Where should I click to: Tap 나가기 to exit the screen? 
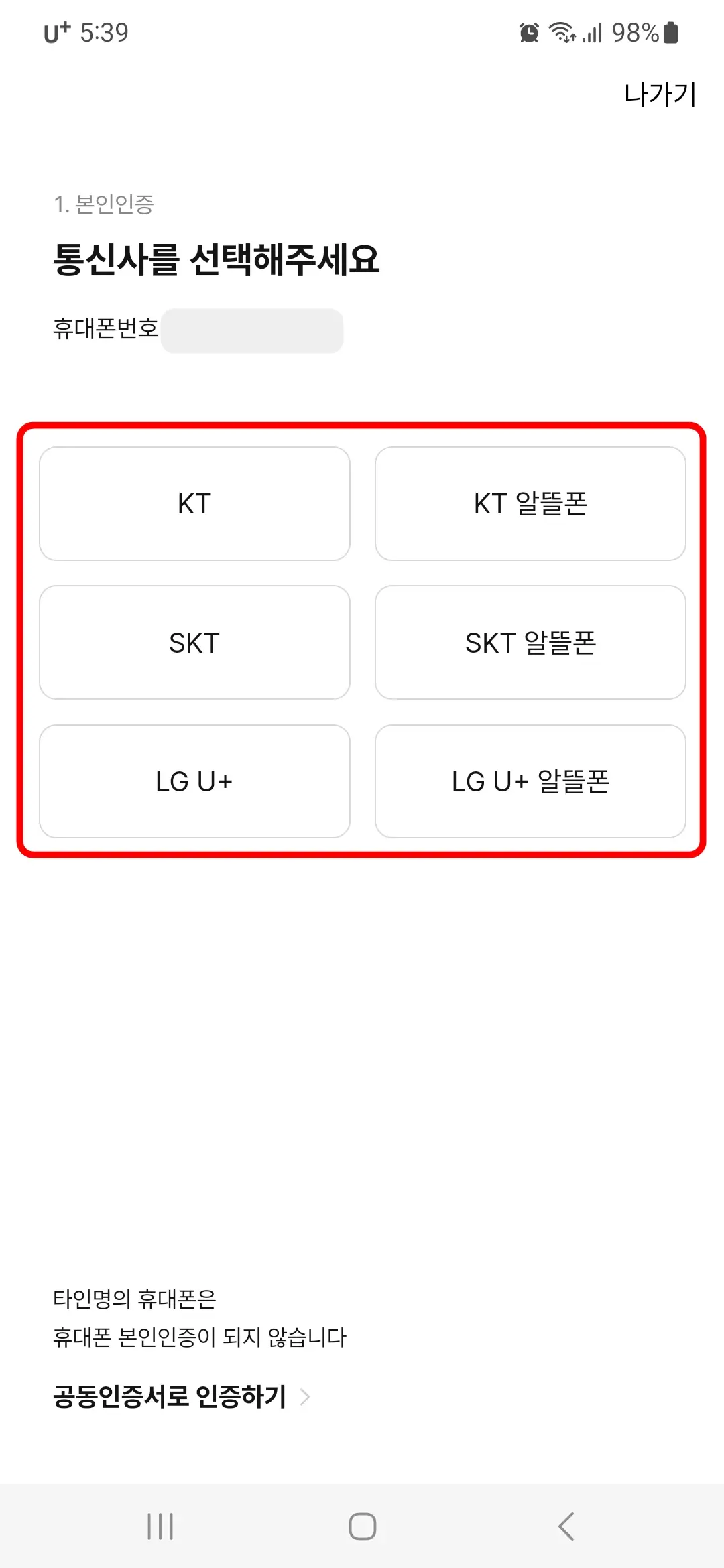[658, 95]
